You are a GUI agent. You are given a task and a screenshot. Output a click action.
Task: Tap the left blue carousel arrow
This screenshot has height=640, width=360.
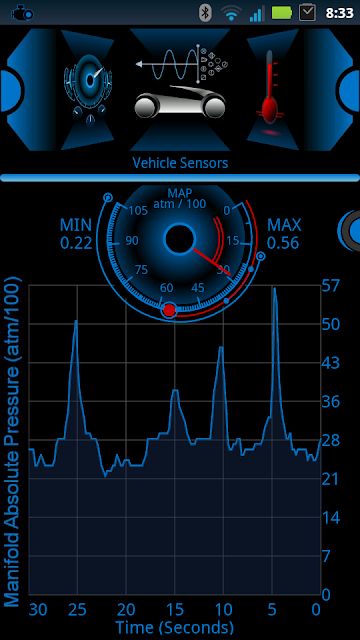10,90
